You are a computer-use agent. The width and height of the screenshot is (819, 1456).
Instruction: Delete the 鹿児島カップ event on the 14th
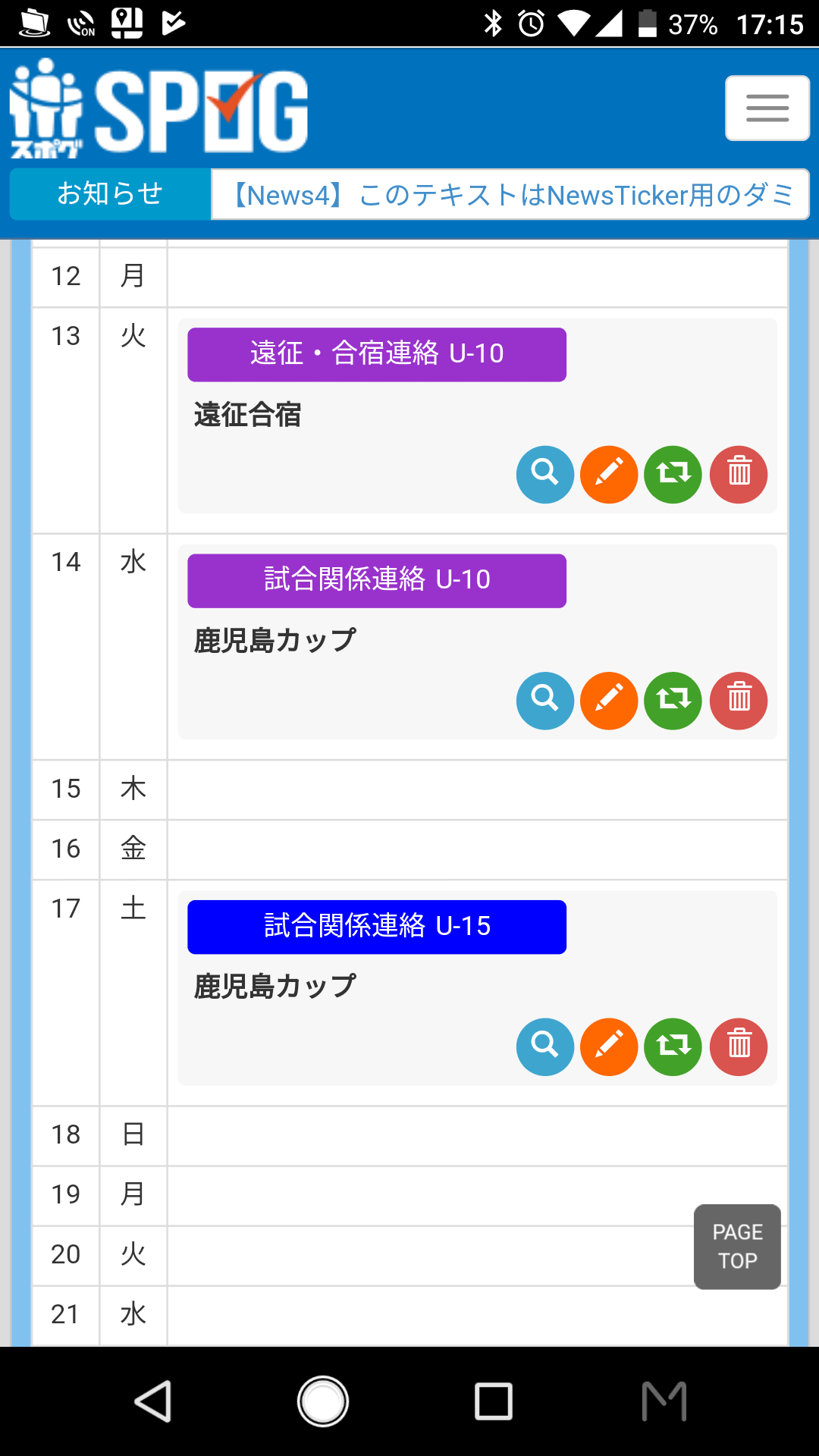pos(739,701)
